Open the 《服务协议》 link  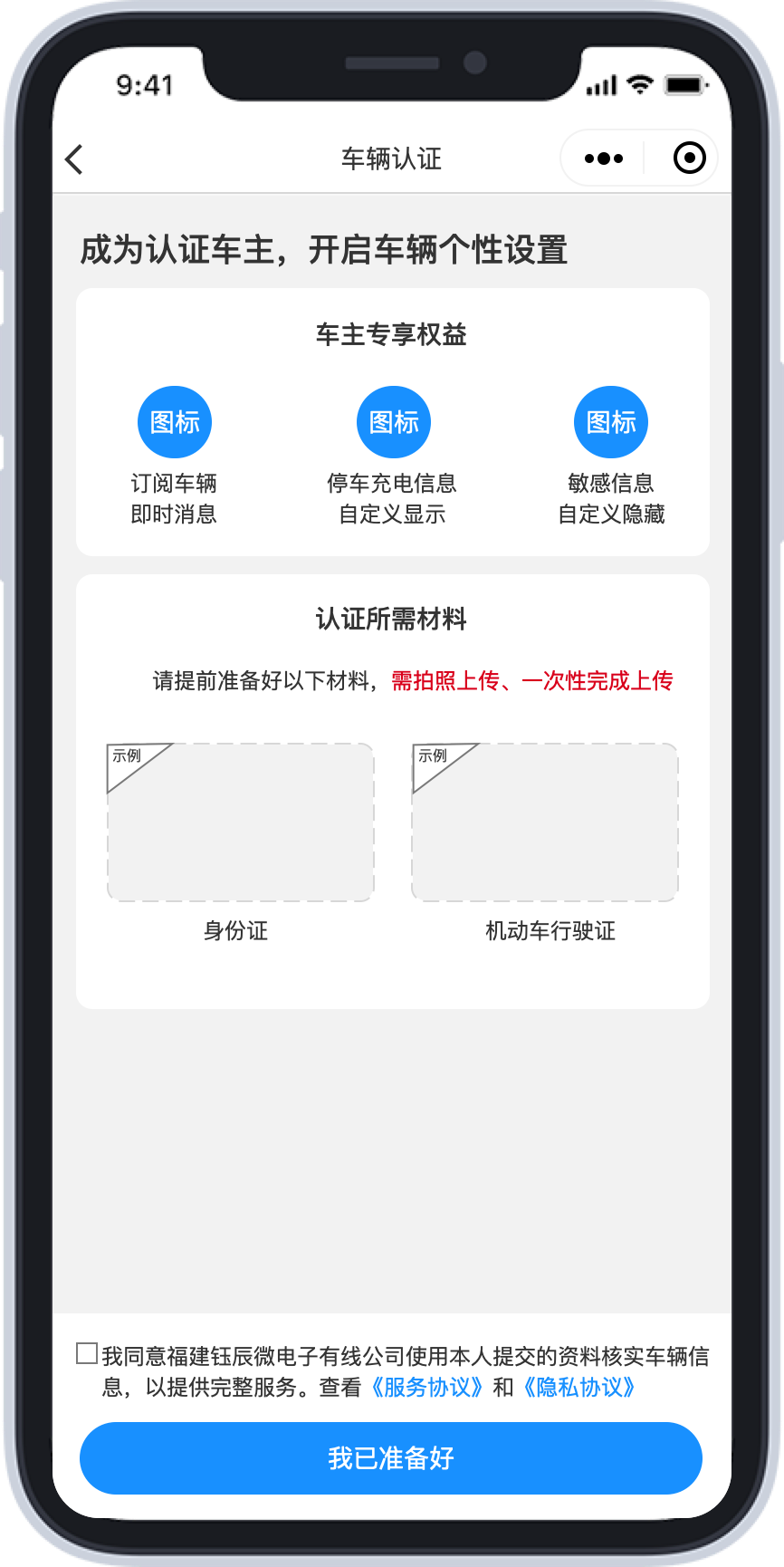pos(426,1388)
